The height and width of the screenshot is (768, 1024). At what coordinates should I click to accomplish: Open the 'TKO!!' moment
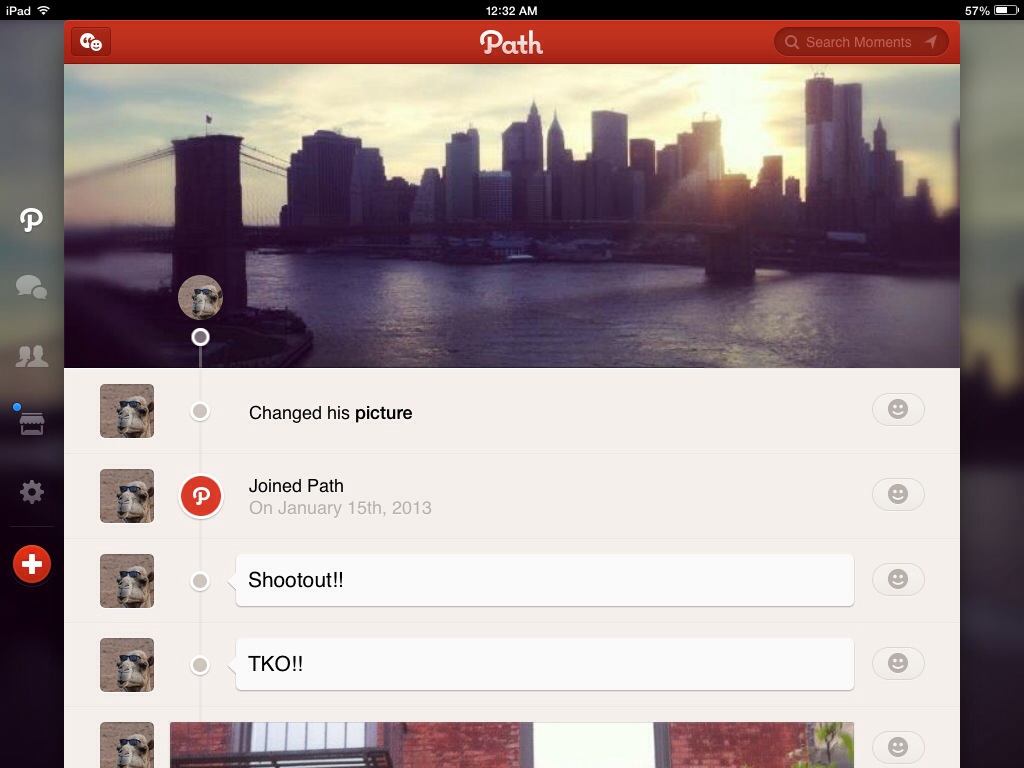(544, 664)
